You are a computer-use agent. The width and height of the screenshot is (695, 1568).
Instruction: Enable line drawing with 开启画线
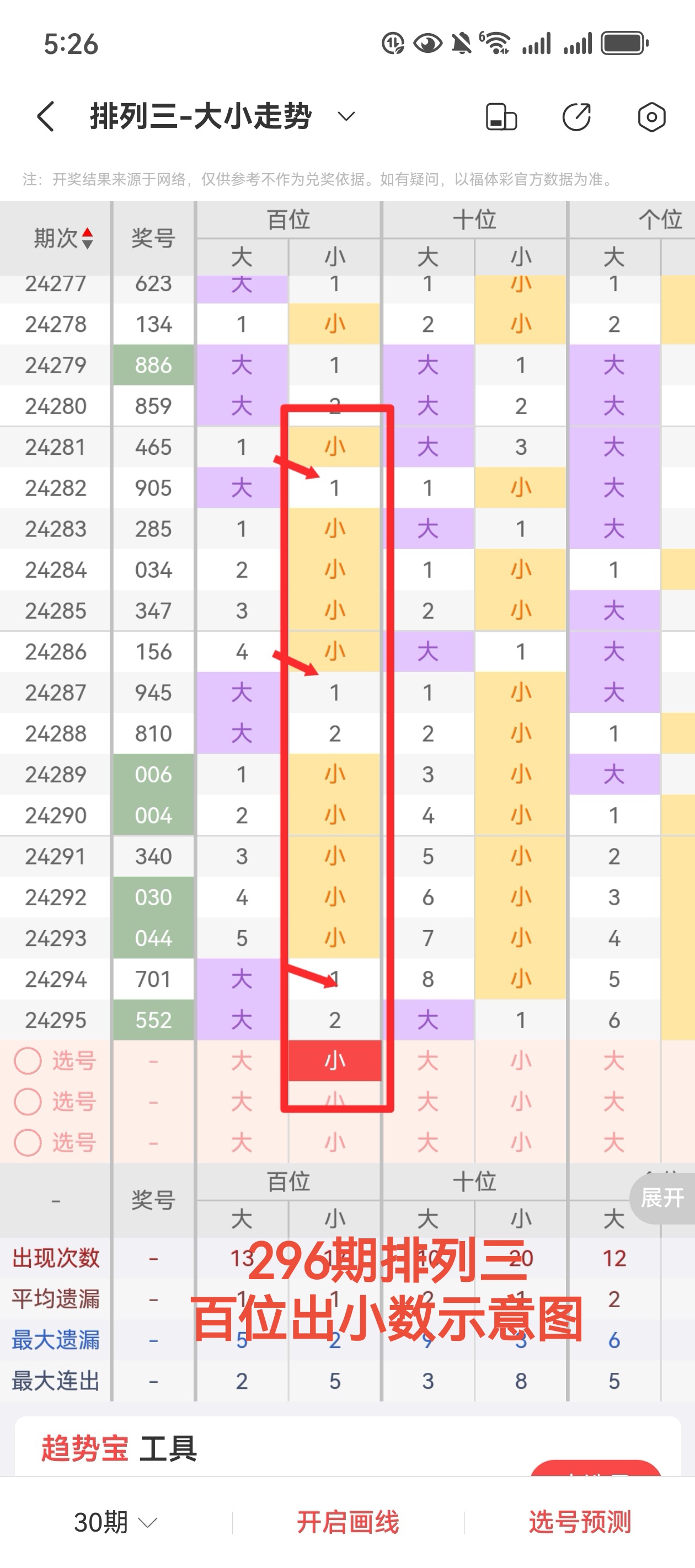(348, 1522)
